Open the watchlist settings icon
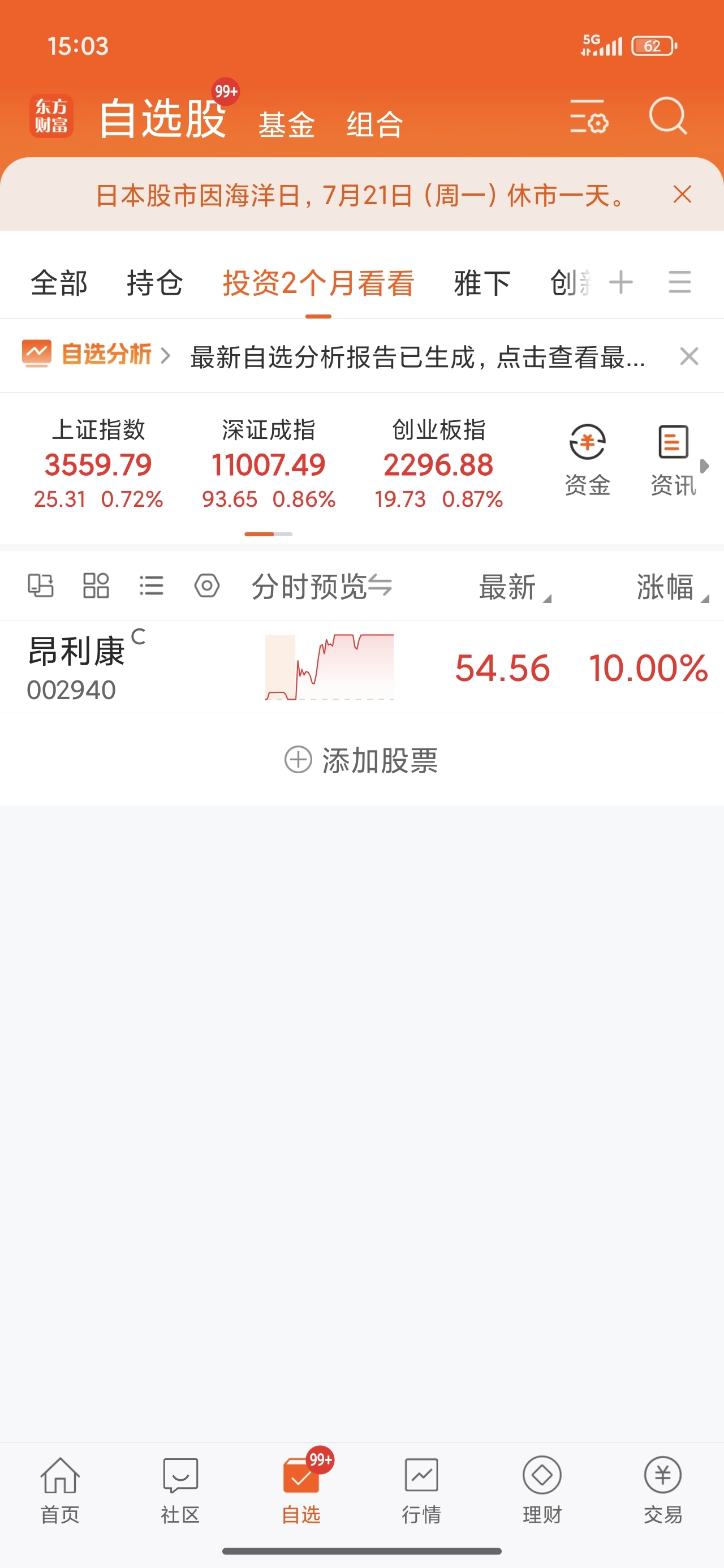The image size is (724, 1568). pyautogui.click(x=588, y=117)
